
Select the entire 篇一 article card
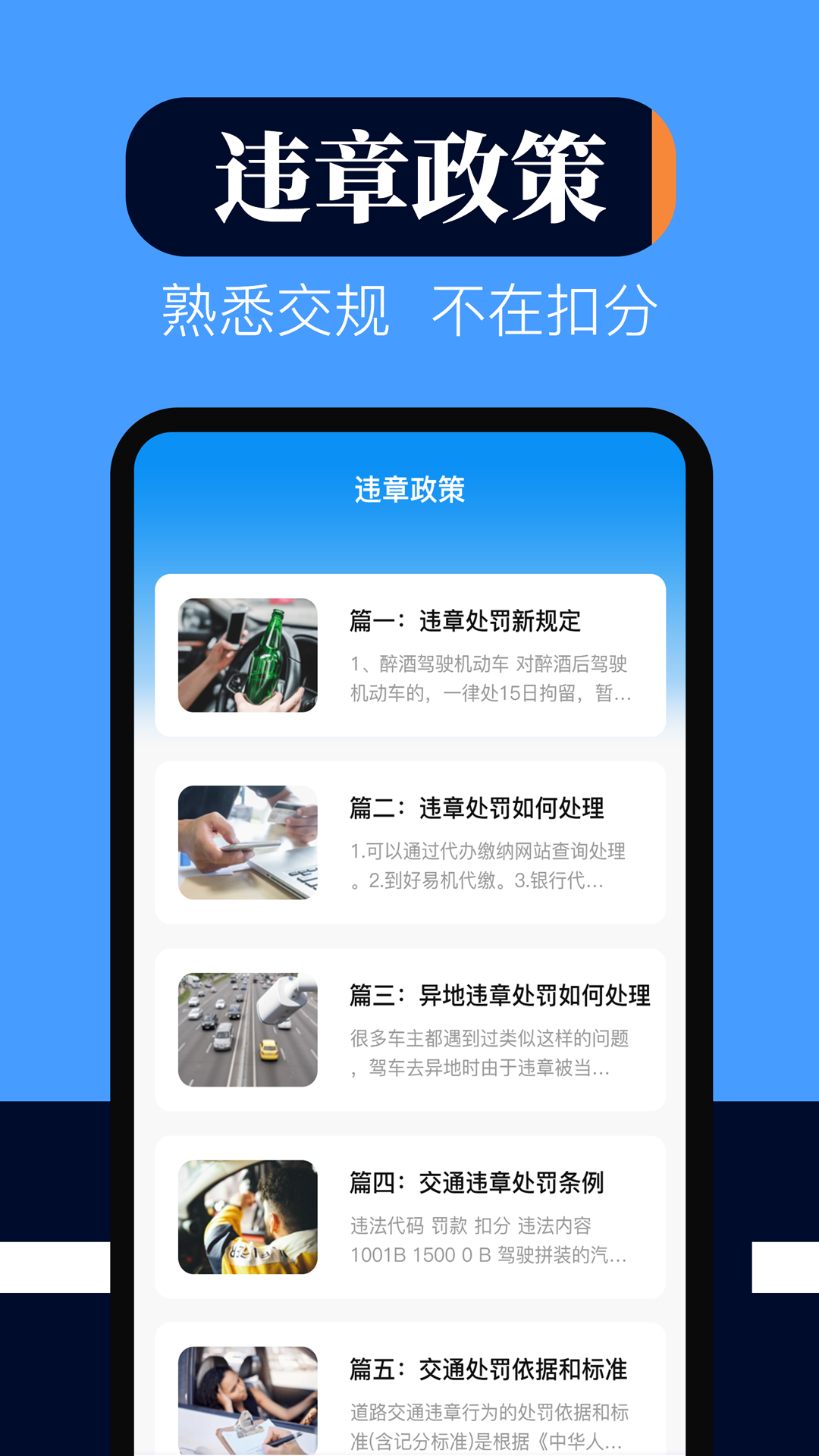[x=409, y=654]
